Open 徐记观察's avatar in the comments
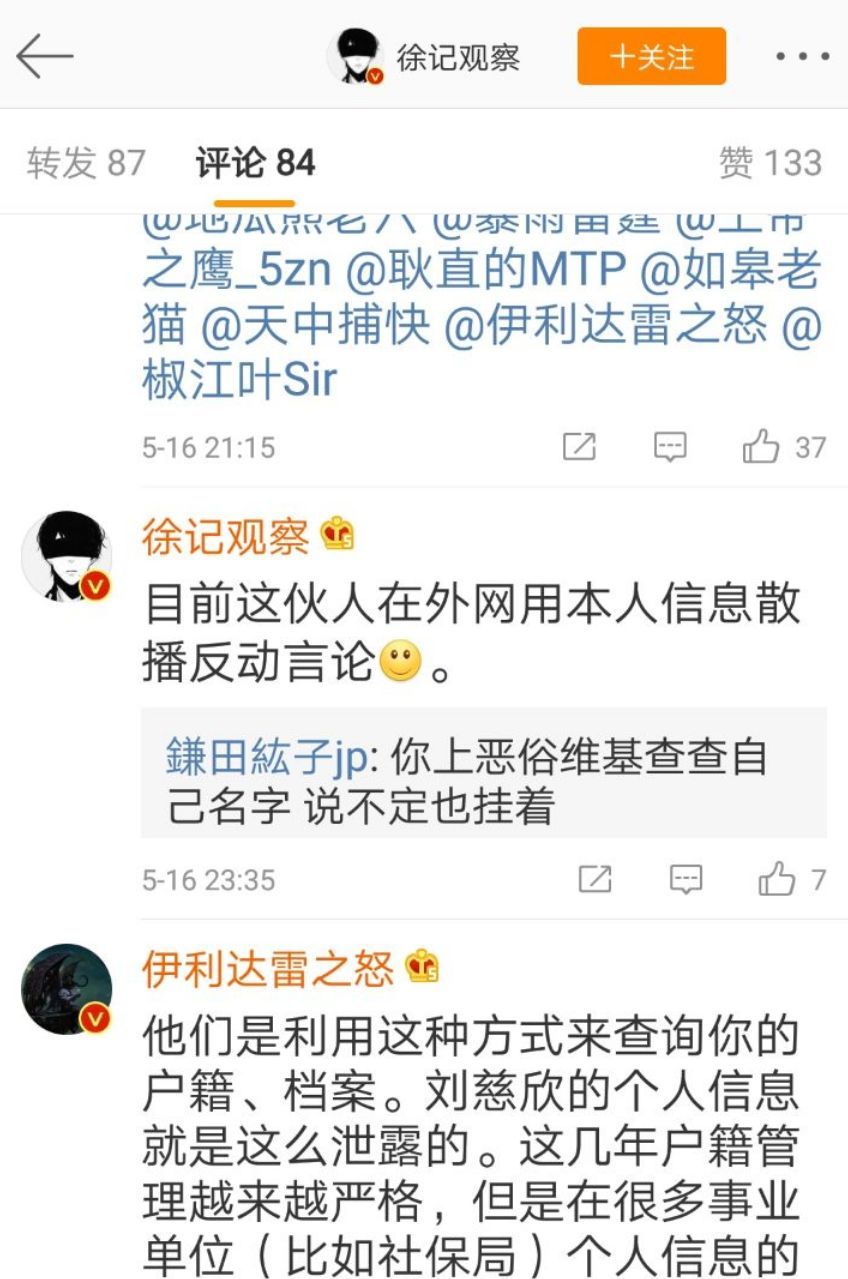This screenshot has width=848, height=1279. (66, 556)
